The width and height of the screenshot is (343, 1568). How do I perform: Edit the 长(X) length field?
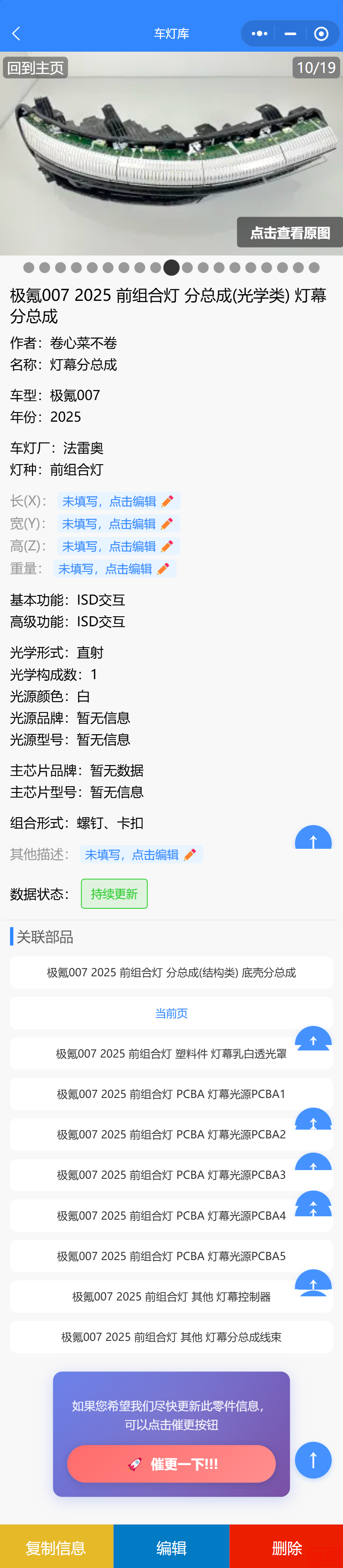coord(118,501)
